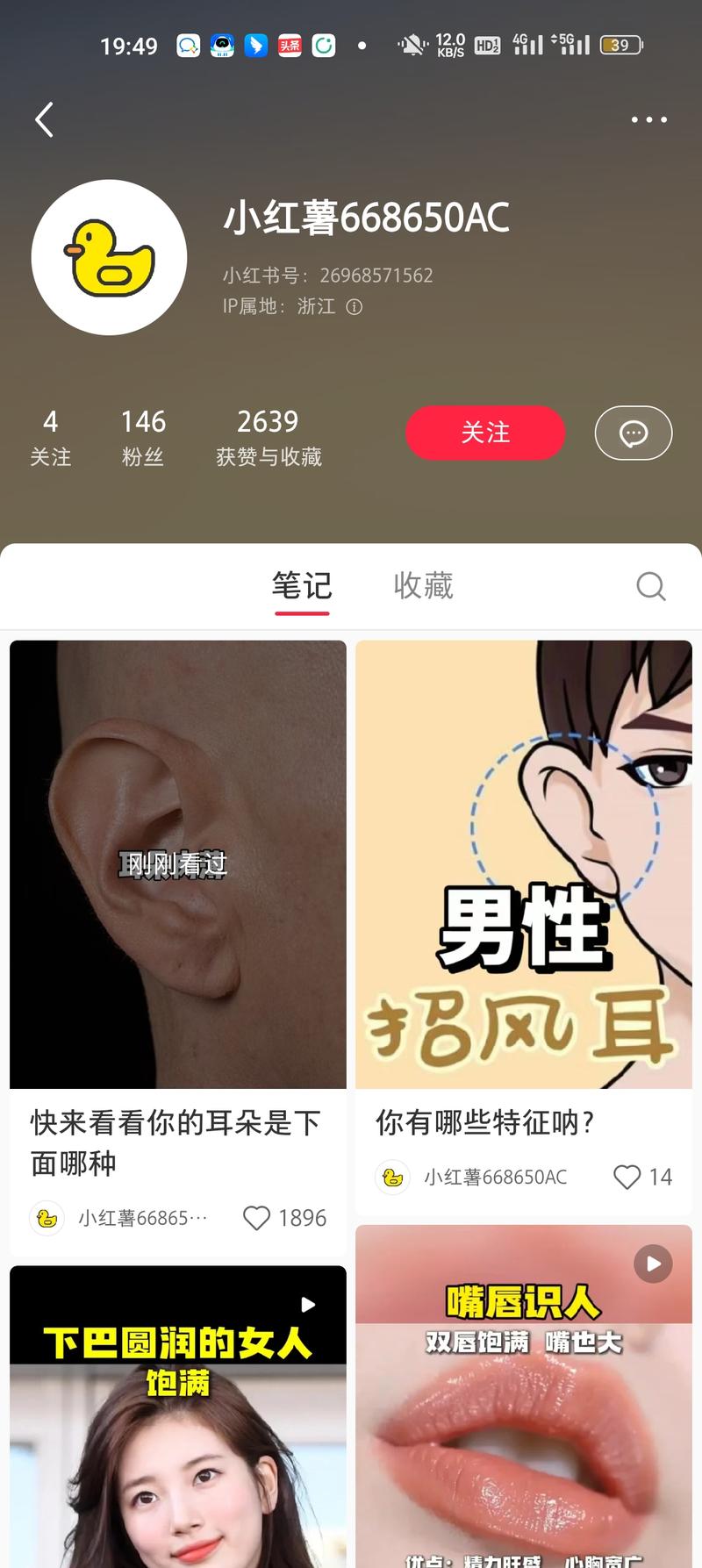Viewport: 702px width, 1568px height.
Task: Open IP属地 info icon
Action: 355,307
